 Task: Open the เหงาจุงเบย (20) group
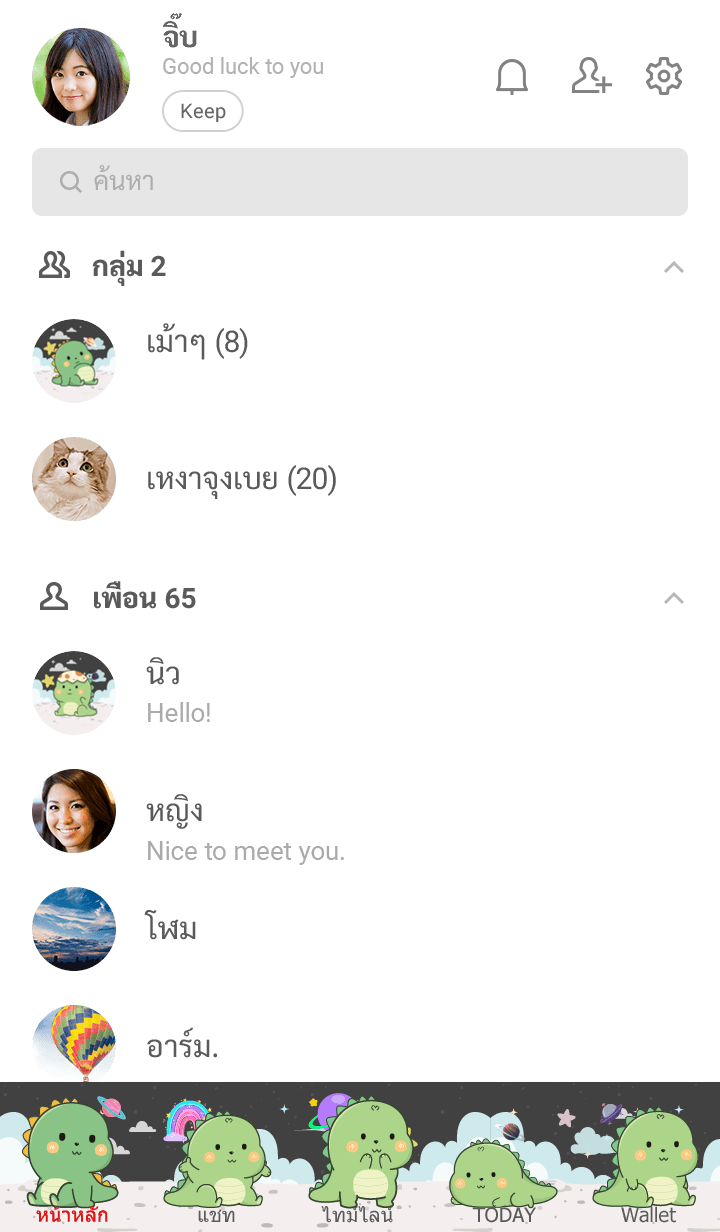click(241, 480)
